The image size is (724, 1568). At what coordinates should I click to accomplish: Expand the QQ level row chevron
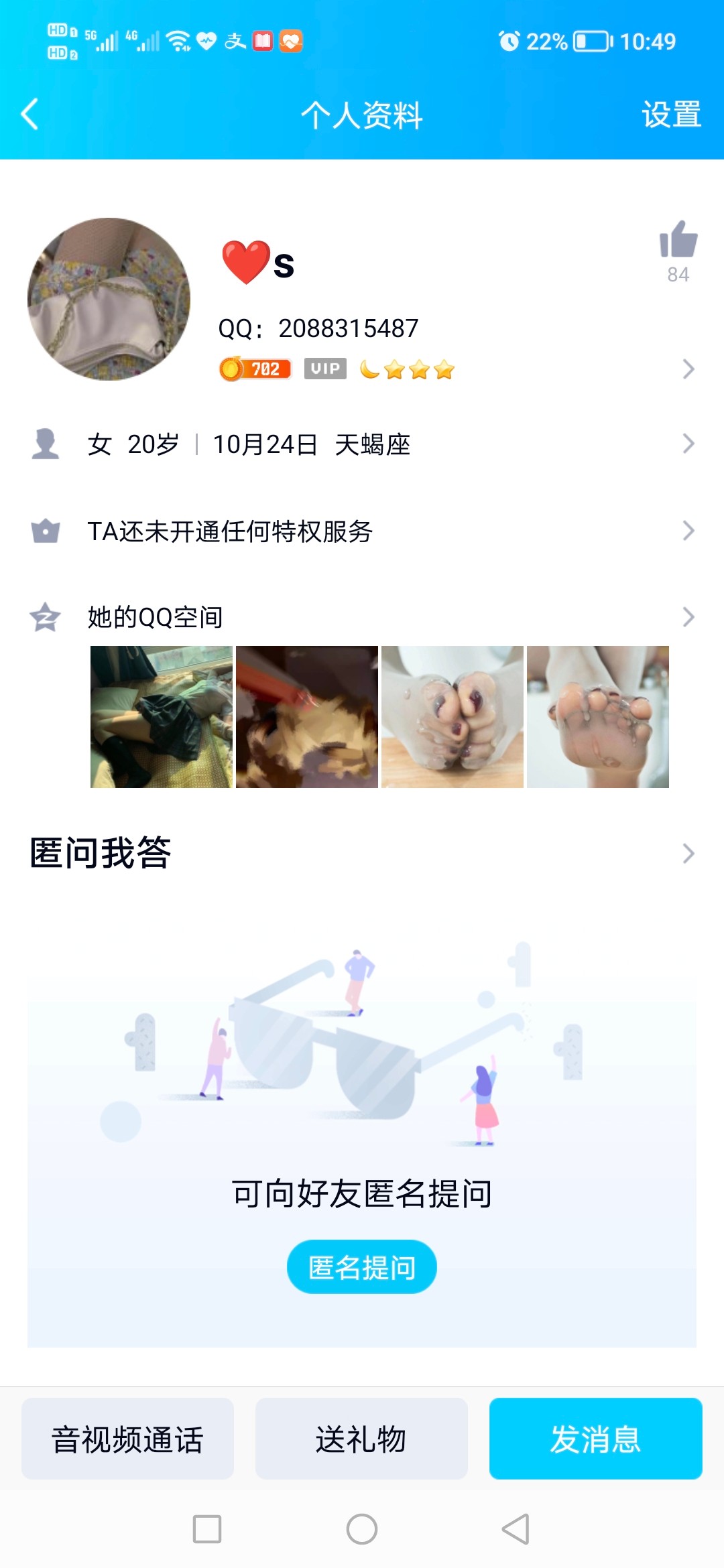pyautogui.click(x=687, y=369)
